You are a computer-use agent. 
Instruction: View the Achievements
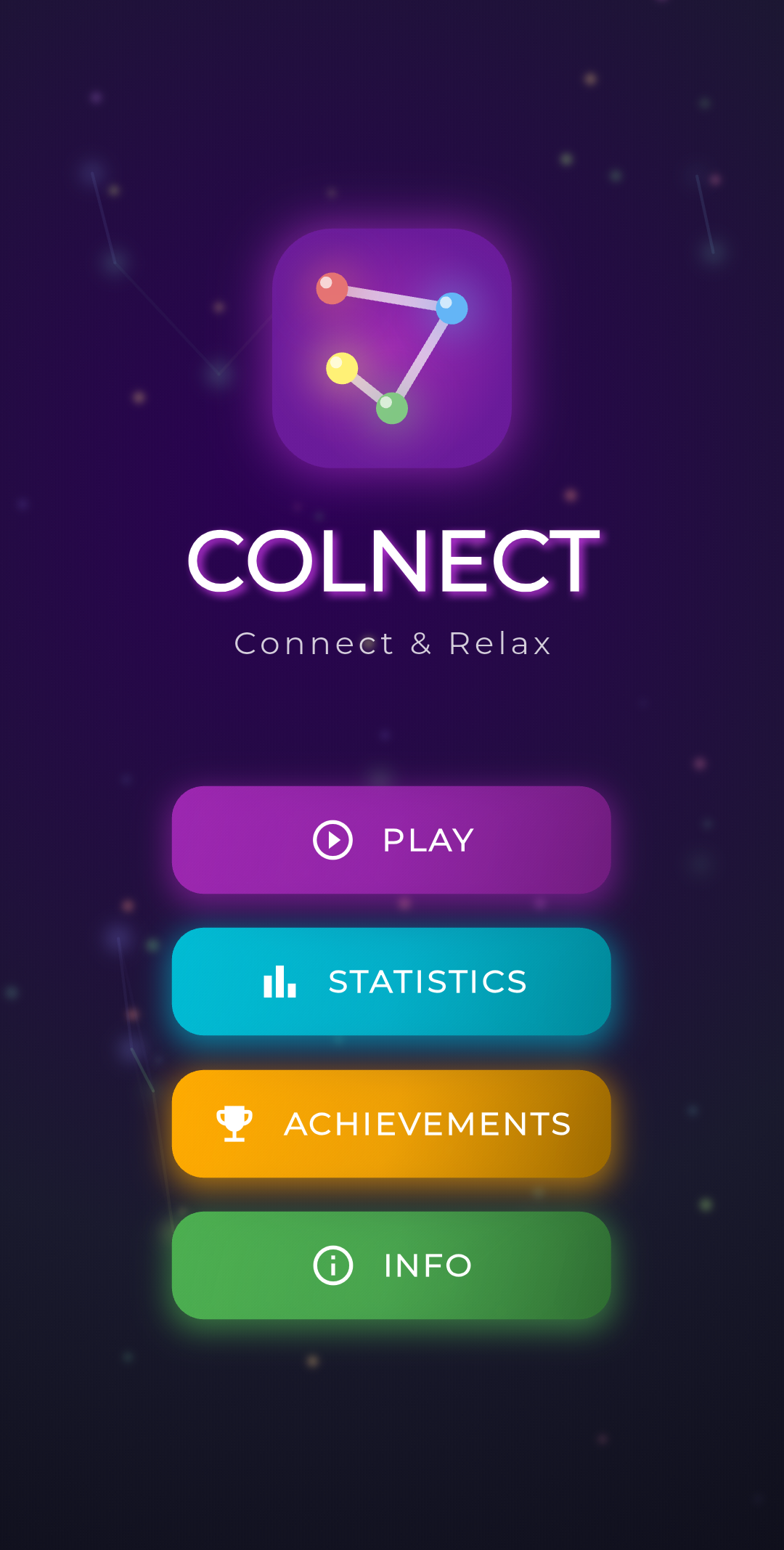click(x=391, y=1124)
